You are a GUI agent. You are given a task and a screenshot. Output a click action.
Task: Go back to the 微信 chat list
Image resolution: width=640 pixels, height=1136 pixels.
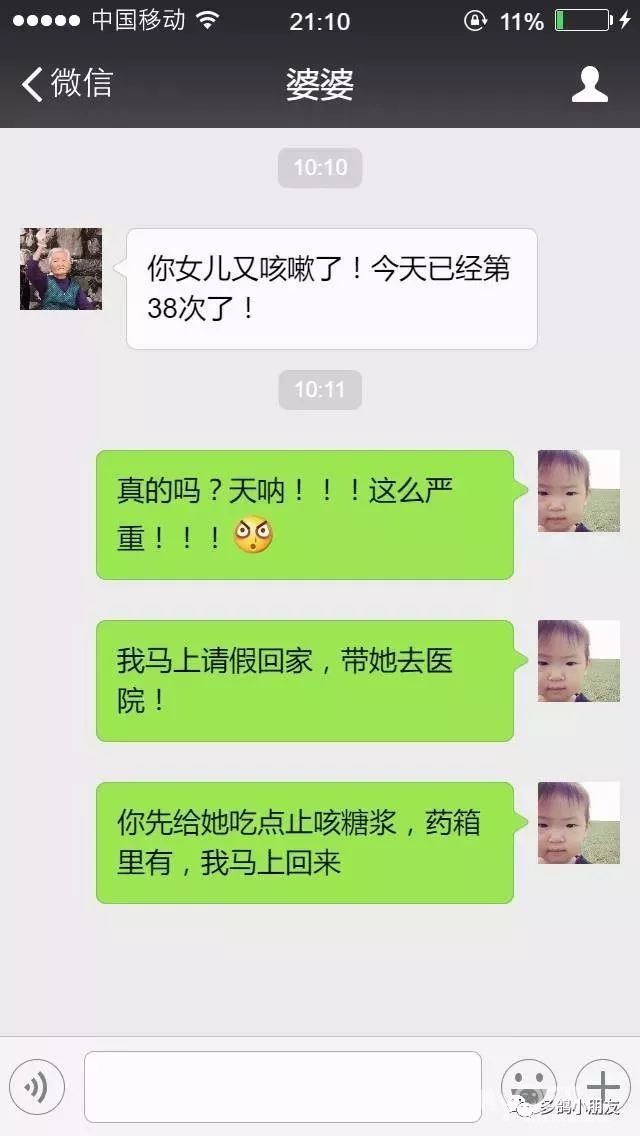coord(67,84)
